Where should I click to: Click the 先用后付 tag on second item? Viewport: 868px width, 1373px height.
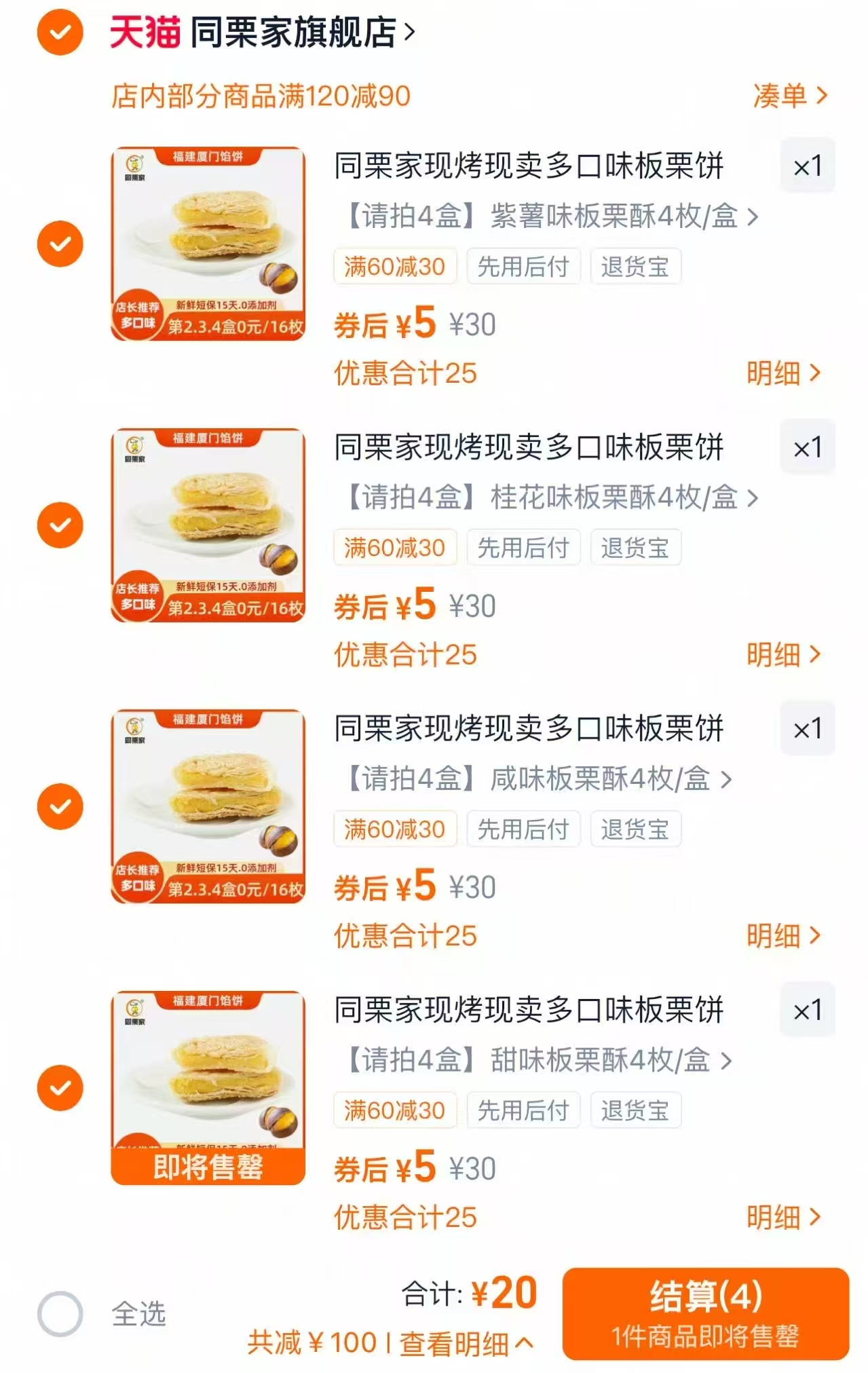point(525,548)
